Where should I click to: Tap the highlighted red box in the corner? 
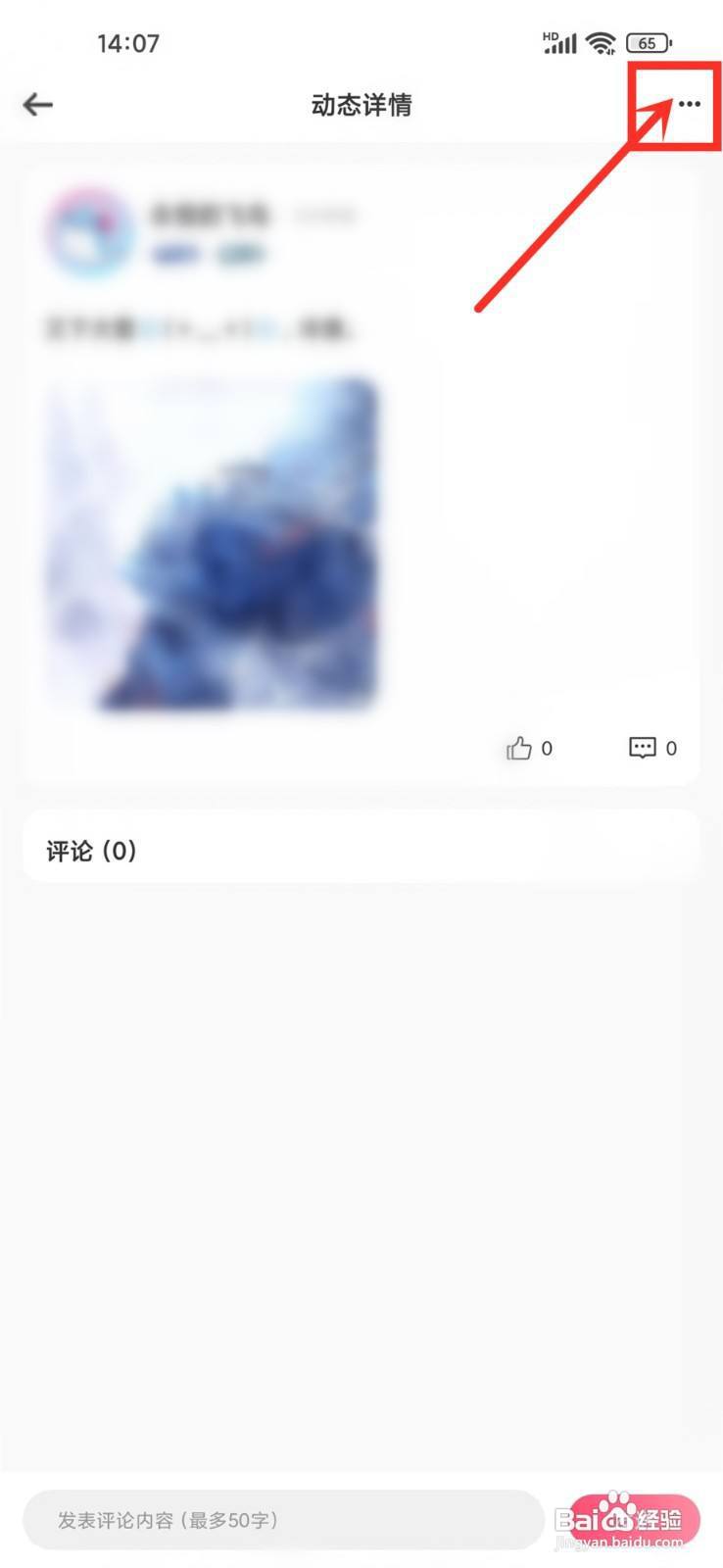(x=676, y=106)
